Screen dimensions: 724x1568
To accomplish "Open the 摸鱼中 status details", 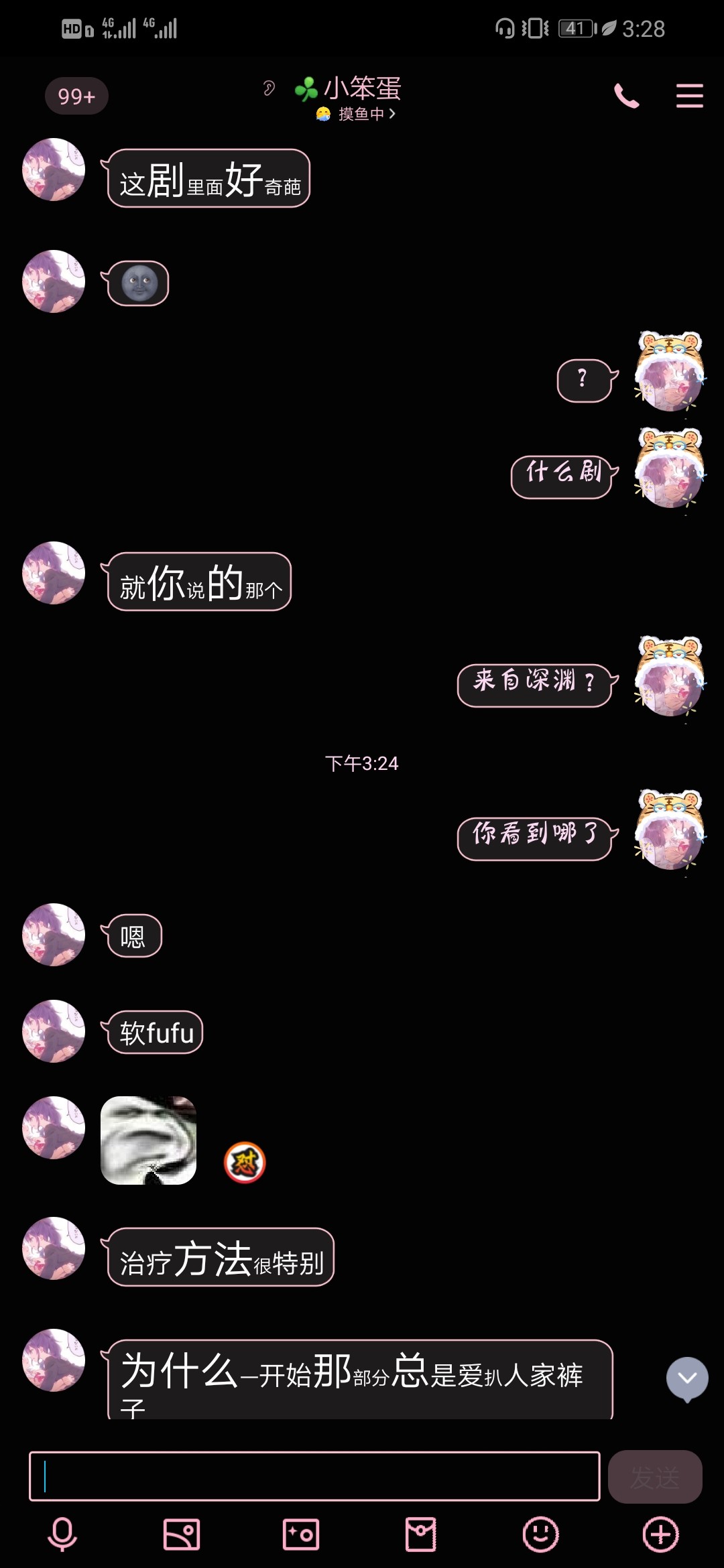I will (357, 114).
